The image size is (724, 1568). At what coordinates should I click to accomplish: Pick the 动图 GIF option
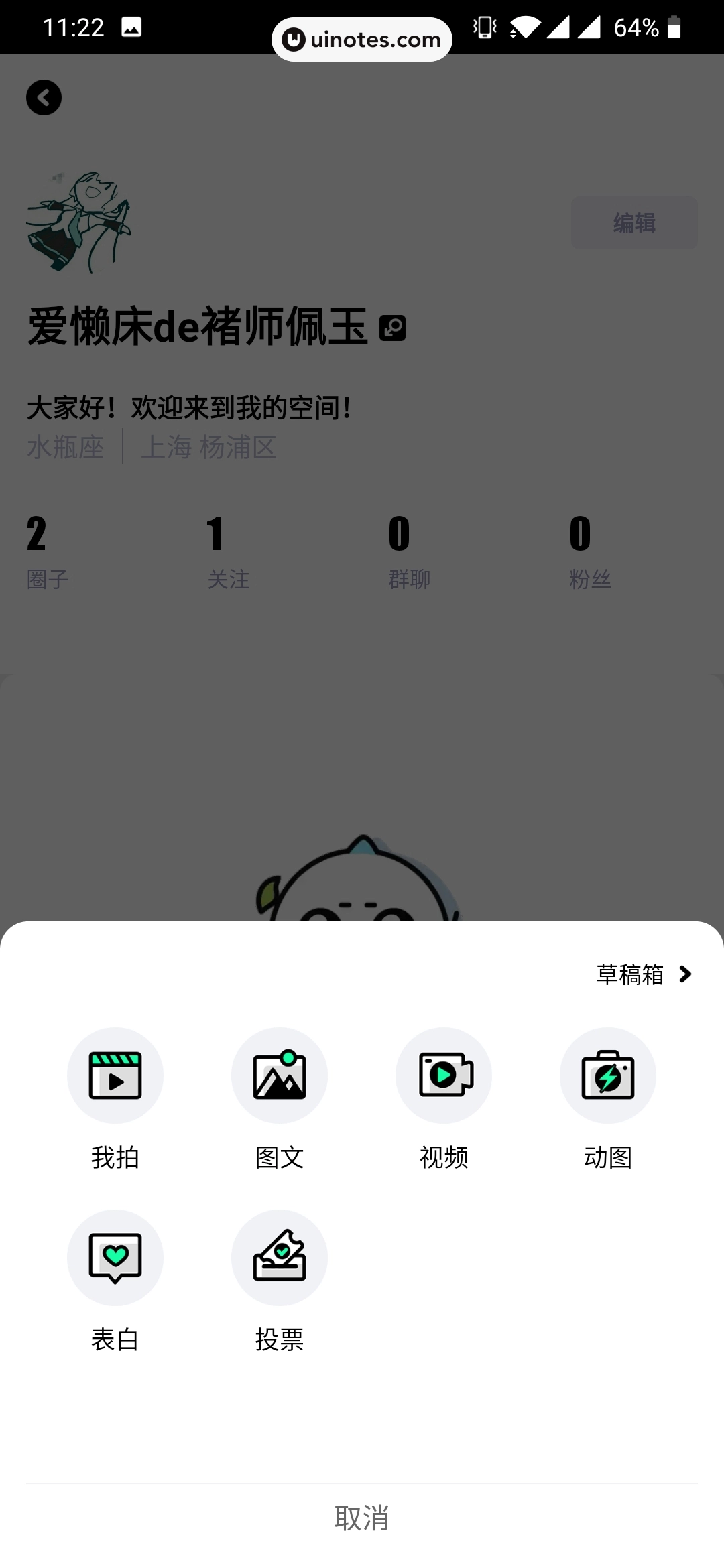pos(608,1075)
